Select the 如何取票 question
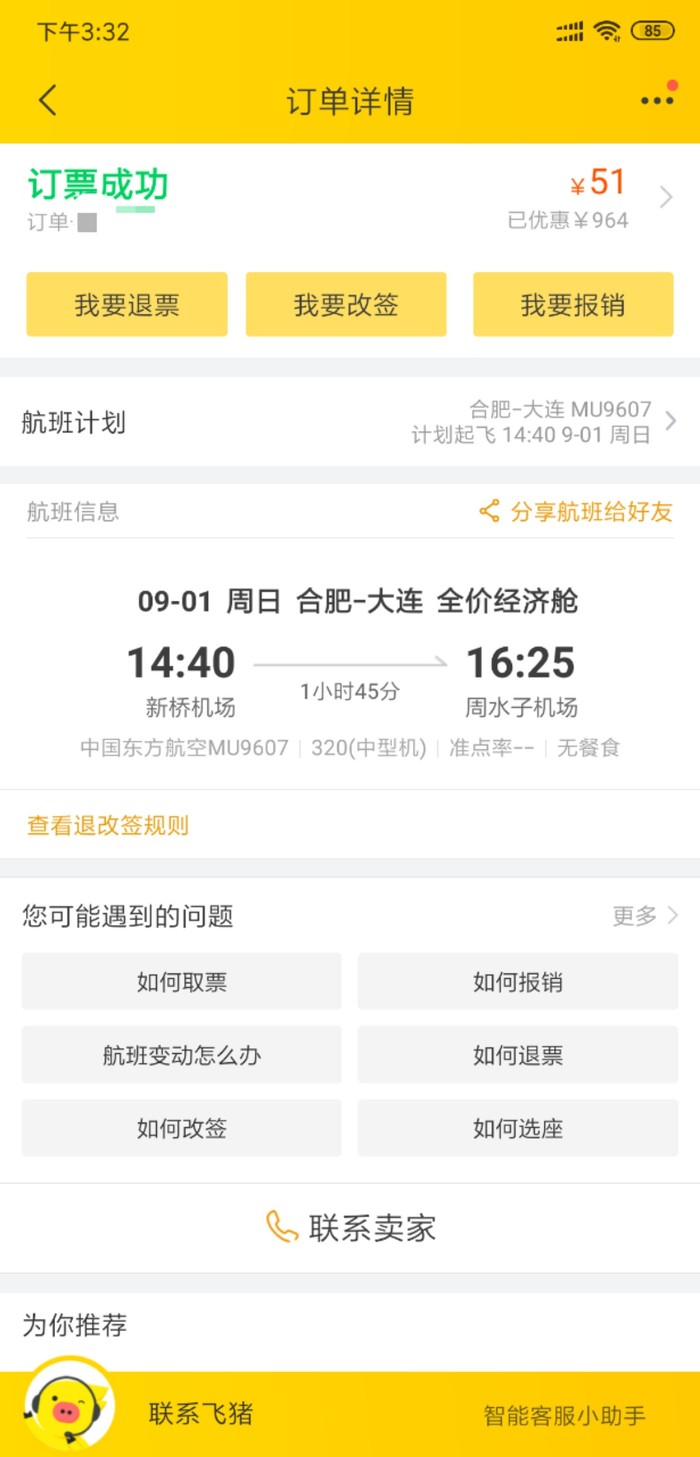 (x=182, y=982)
